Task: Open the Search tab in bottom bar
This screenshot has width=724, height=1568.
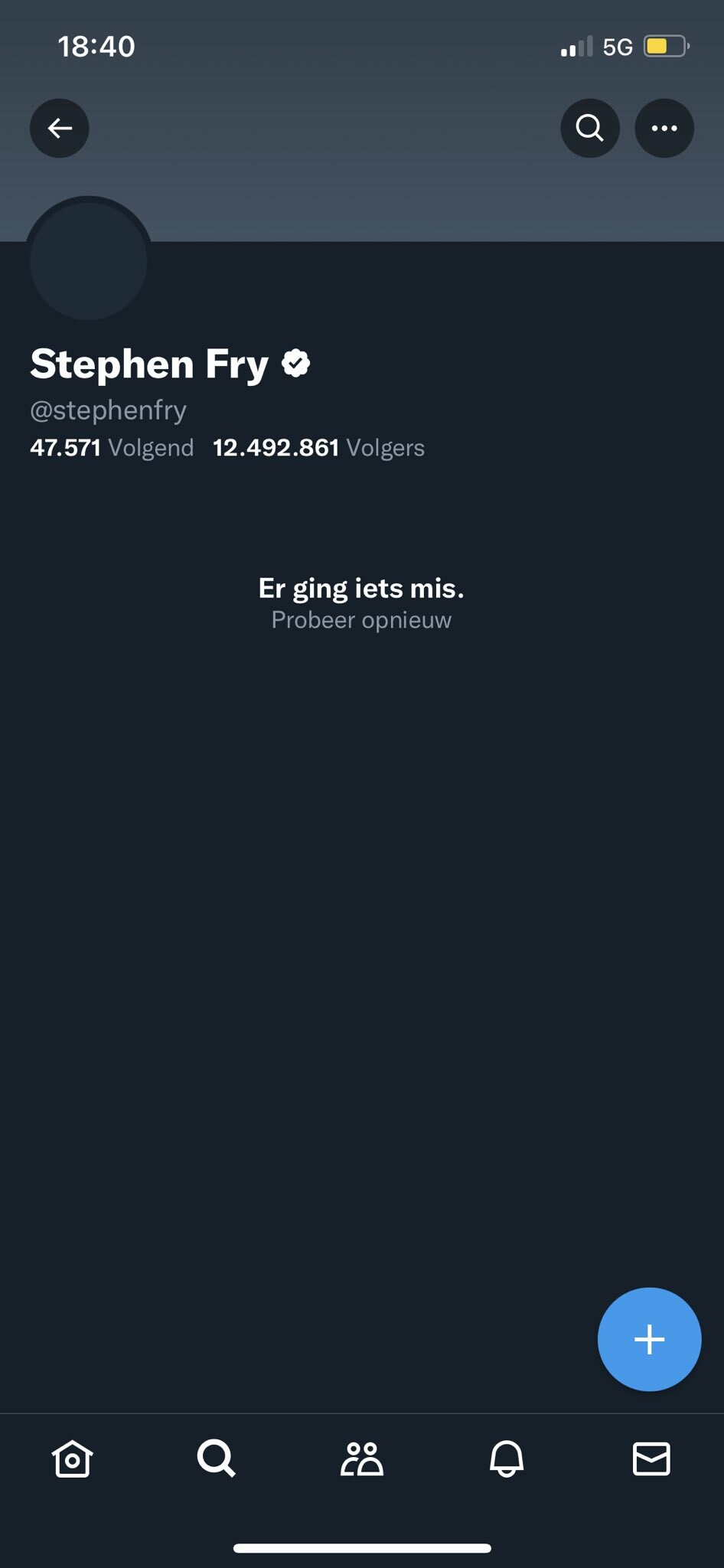Action: (217, 1459)
